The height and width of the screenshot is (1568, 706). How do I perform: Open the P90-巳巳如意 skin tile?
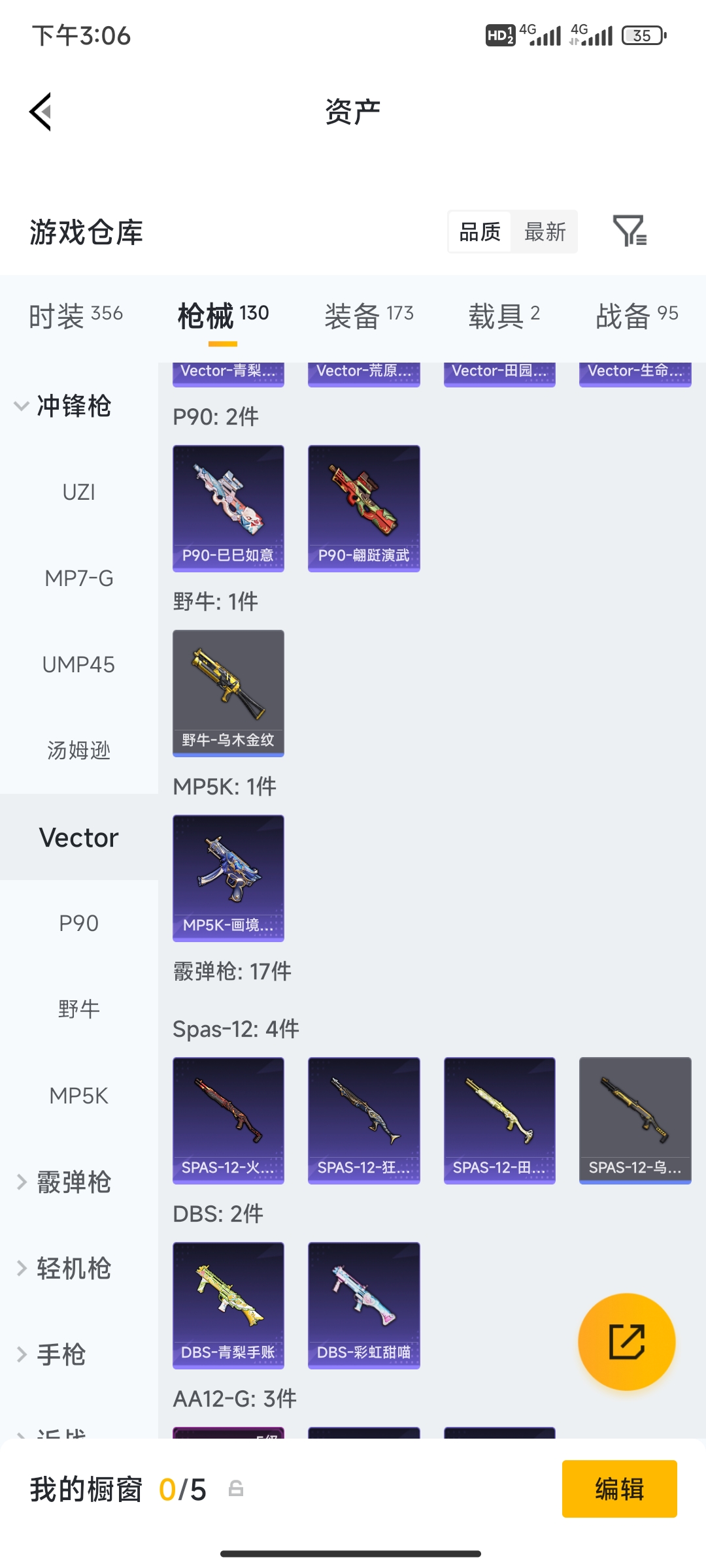pos(228,508)
